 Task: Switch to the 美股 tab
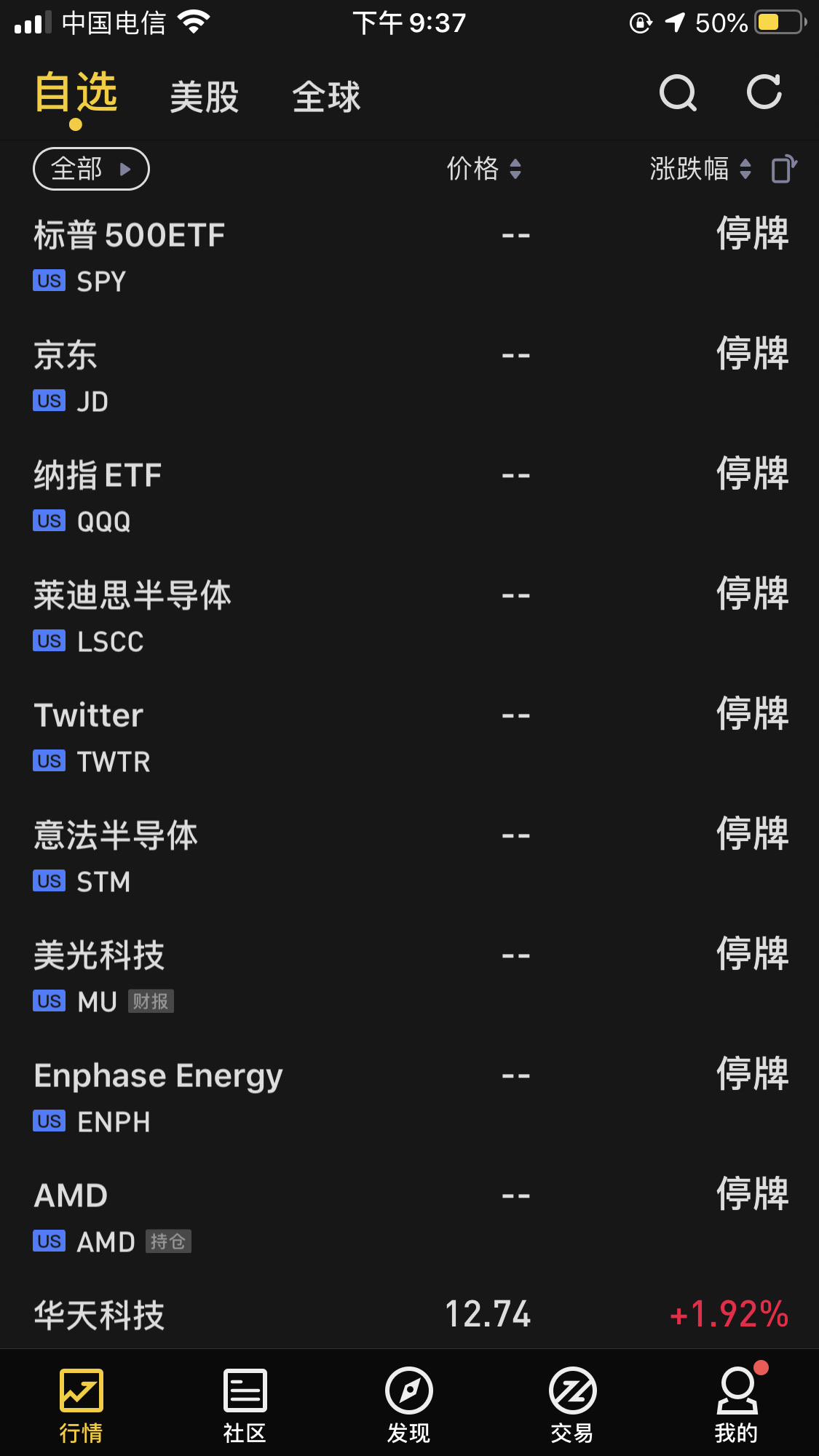pos(205,97)
